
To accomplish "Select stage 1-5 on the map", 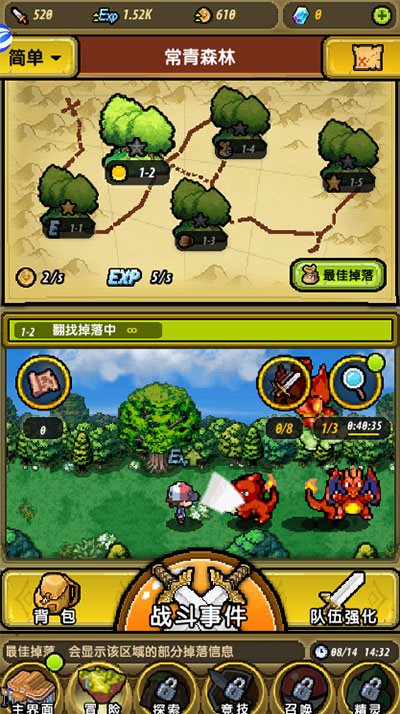I will click(x=348, y=156).
